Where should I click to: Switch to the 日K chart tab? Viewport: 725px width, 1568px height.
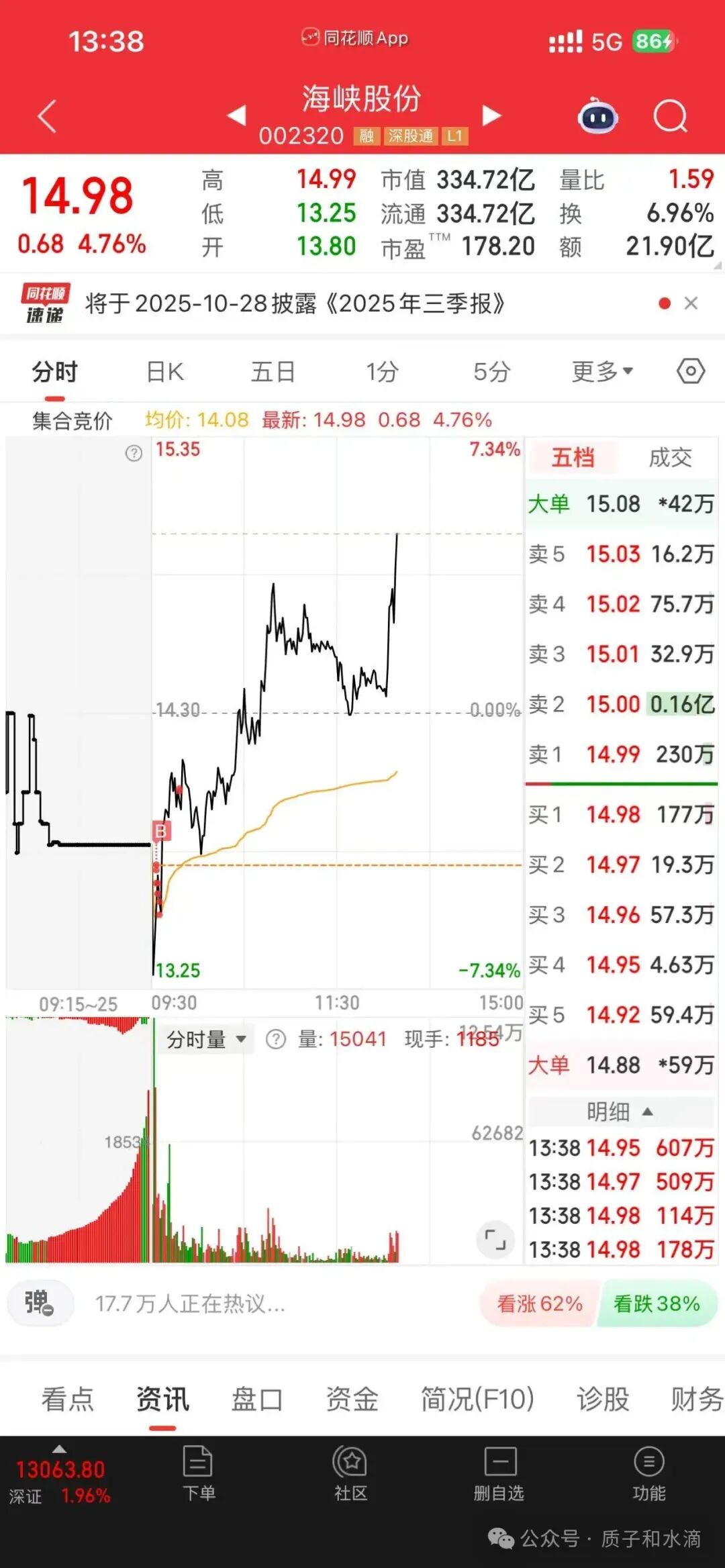(165, 371)
